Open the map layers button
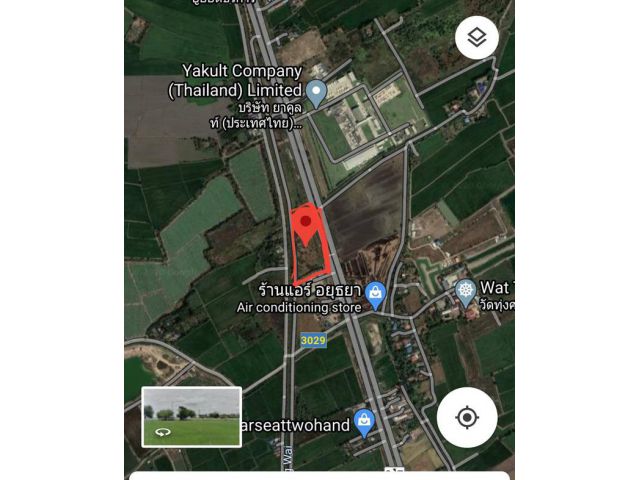640x480 pixels. pyautogui.click(x=477, y=38)
